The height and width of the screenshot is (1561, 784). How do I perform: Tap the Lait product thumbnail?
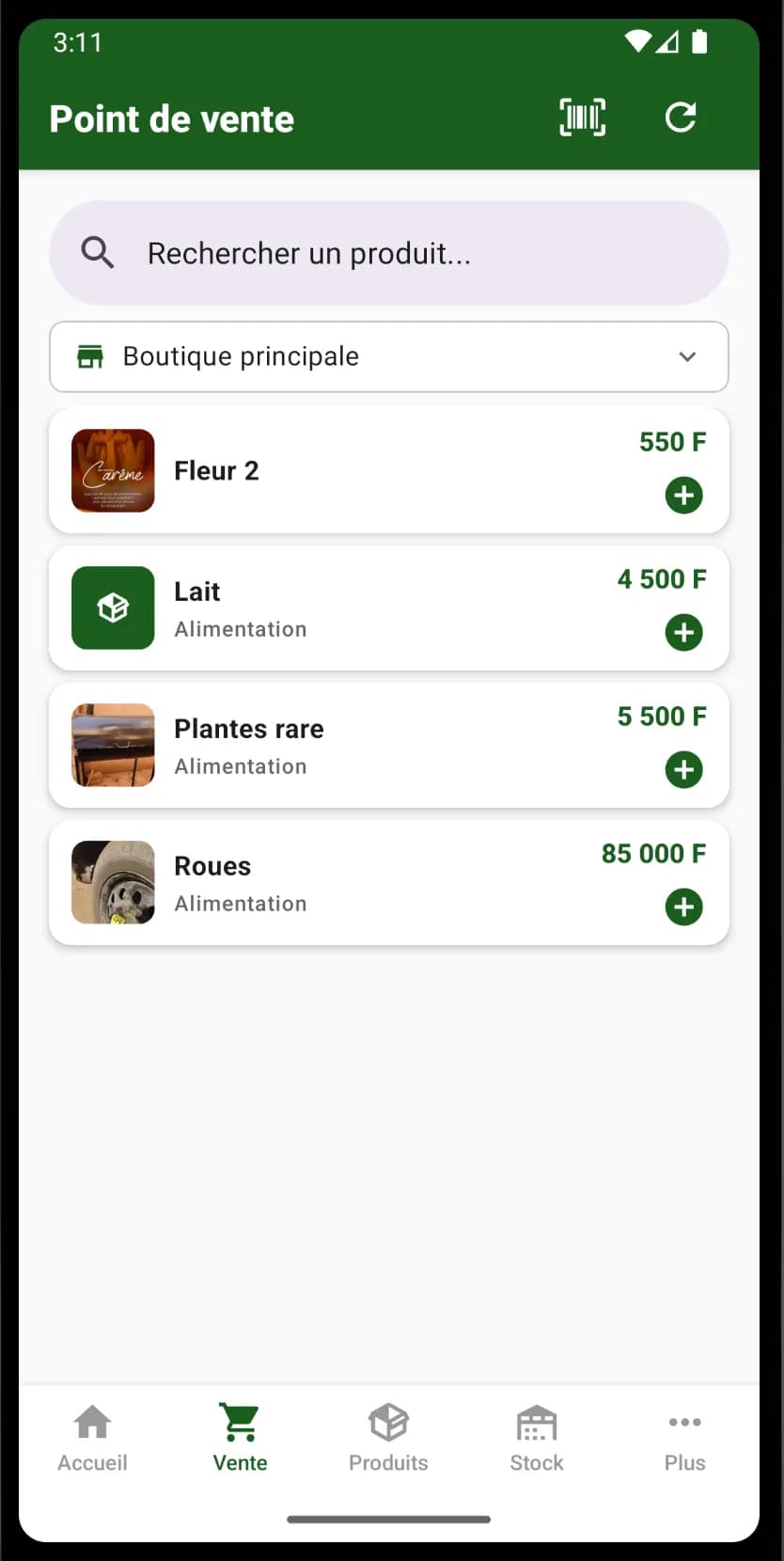coord(113,608)
